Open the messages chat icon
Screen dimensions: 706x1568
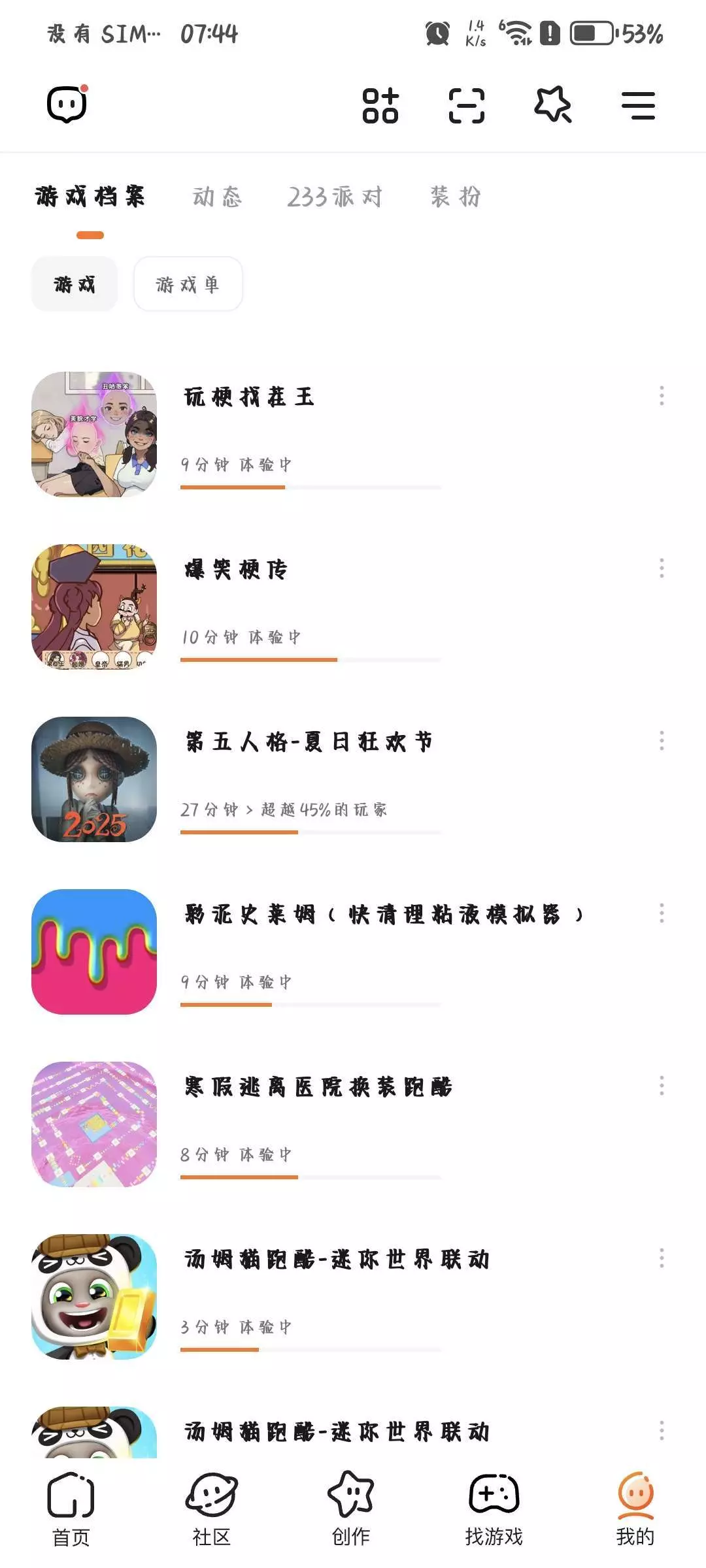click(67, 105)
